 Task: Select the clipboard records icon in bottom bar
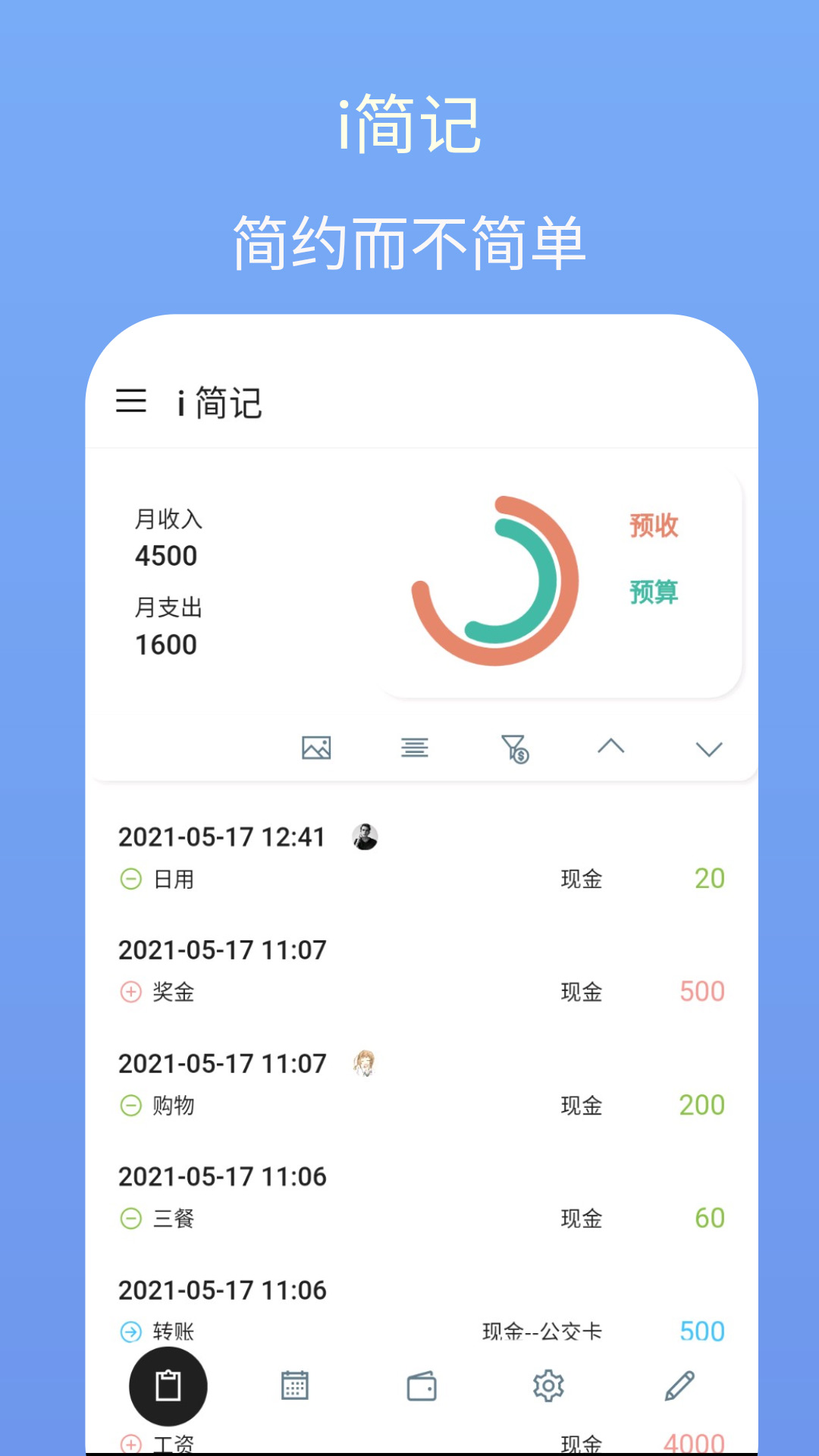click(x=168, y=1385)
